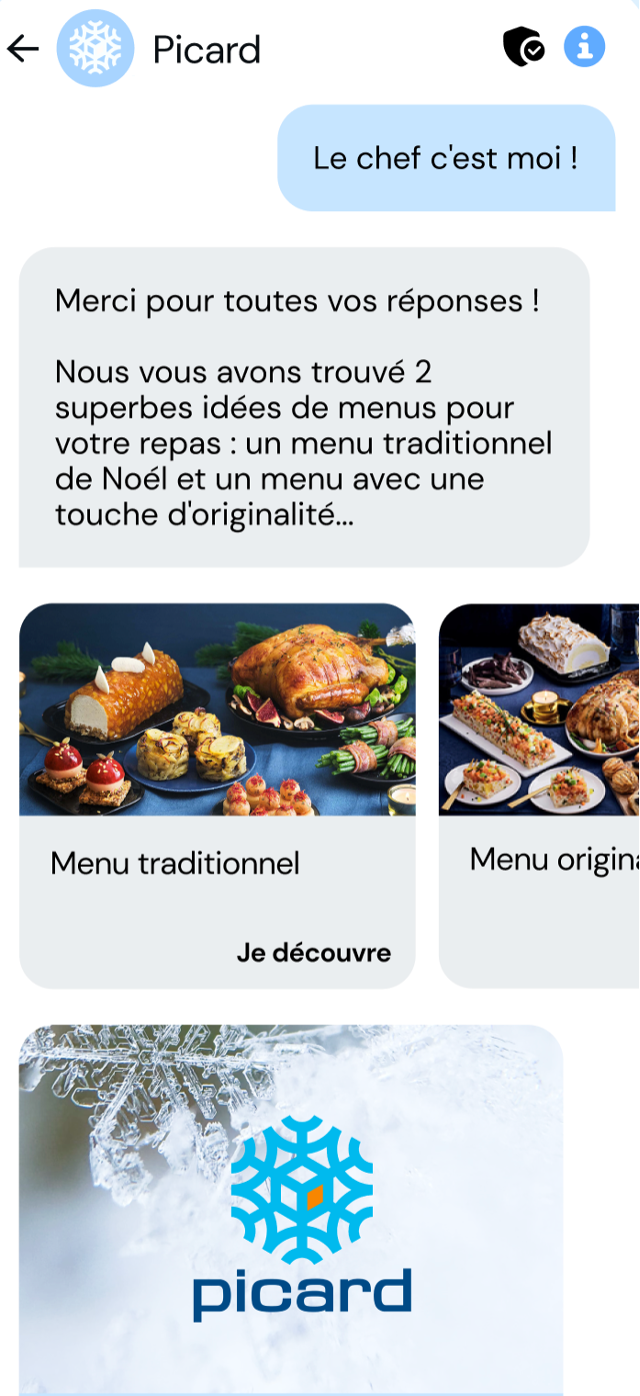Tap "Je découvre" on Menu traditionnel
Viewport: 640px width, 1396px height.
coord(314,953)
